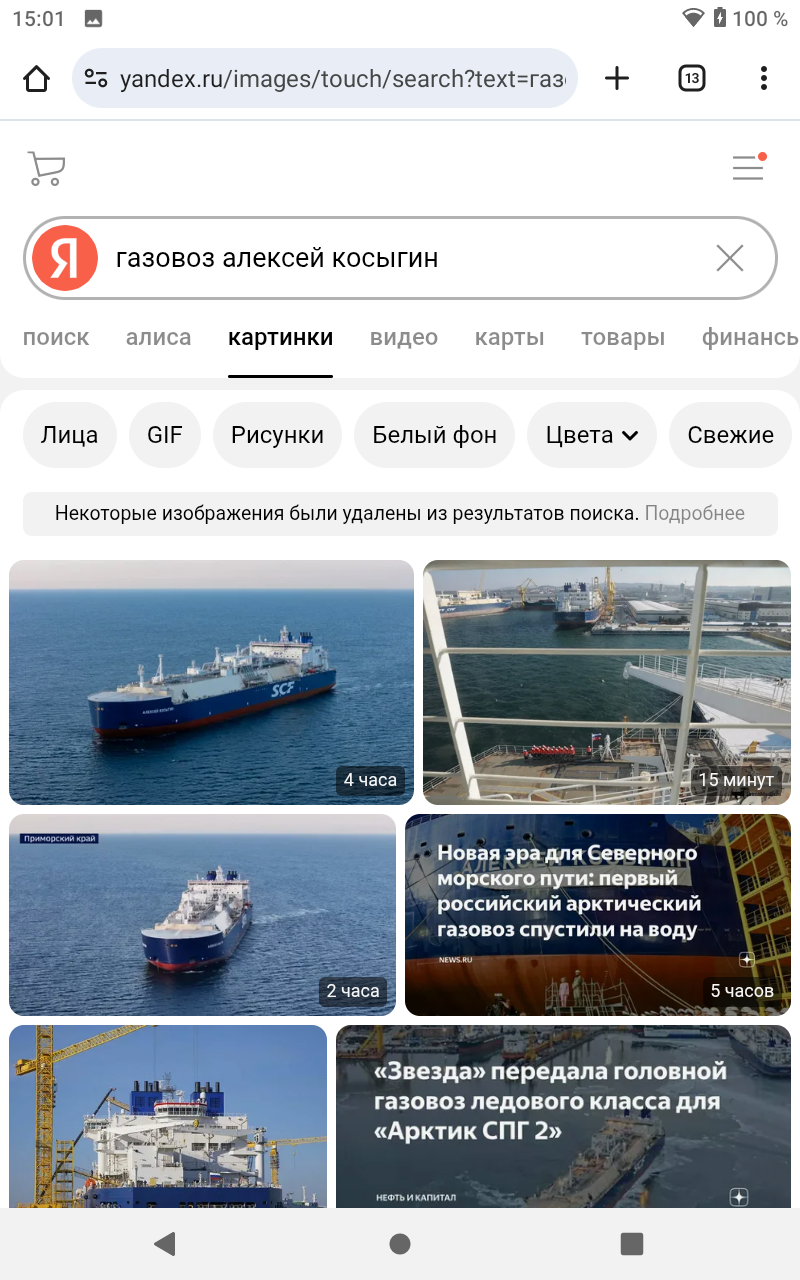Switch to the товары tab
The width and height of the screenshot is (800, 1280).
[x=623, y=338]
